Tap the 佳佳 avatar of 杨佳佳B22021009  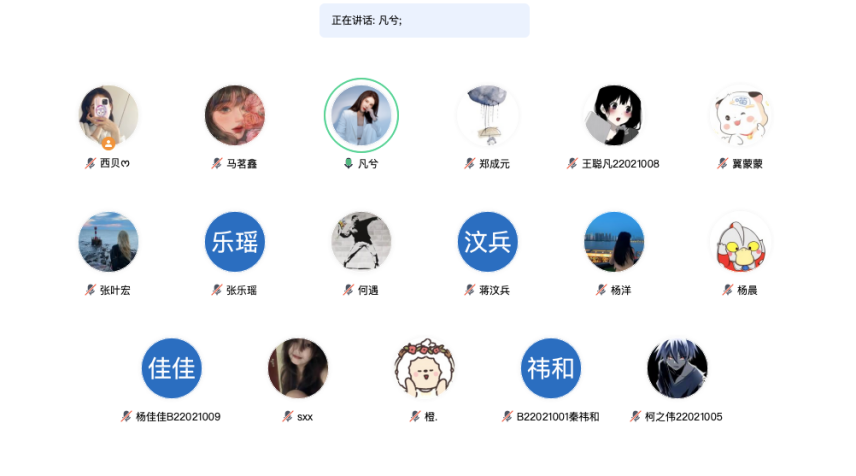tap(172, 368)
